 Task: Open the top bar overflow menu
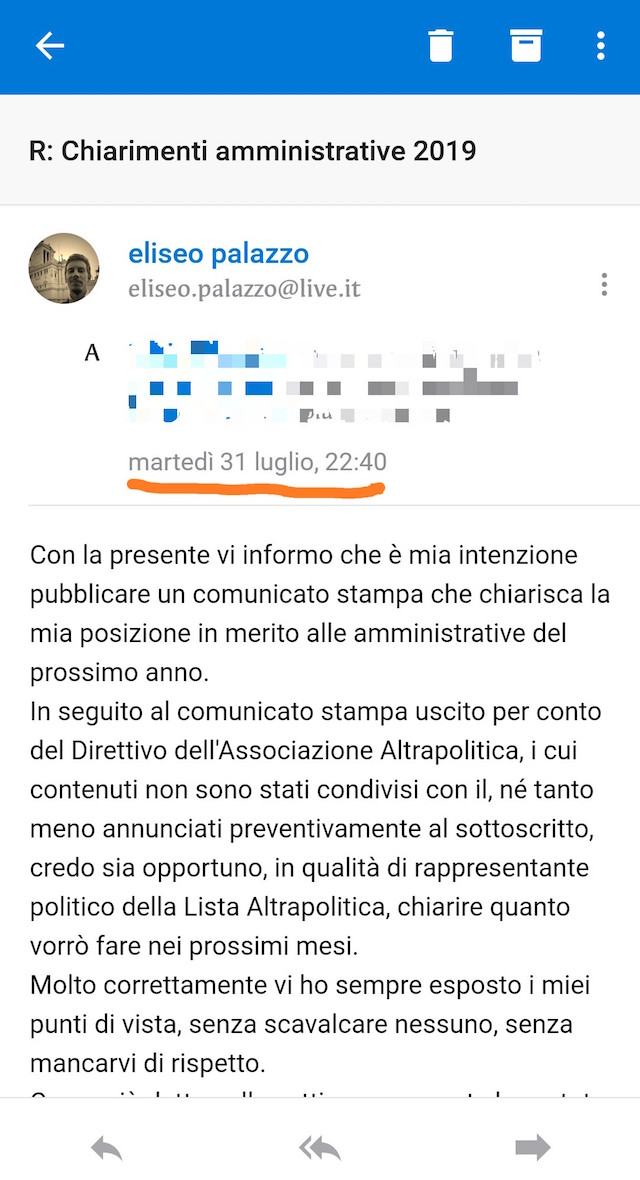(x=600, y=46)
